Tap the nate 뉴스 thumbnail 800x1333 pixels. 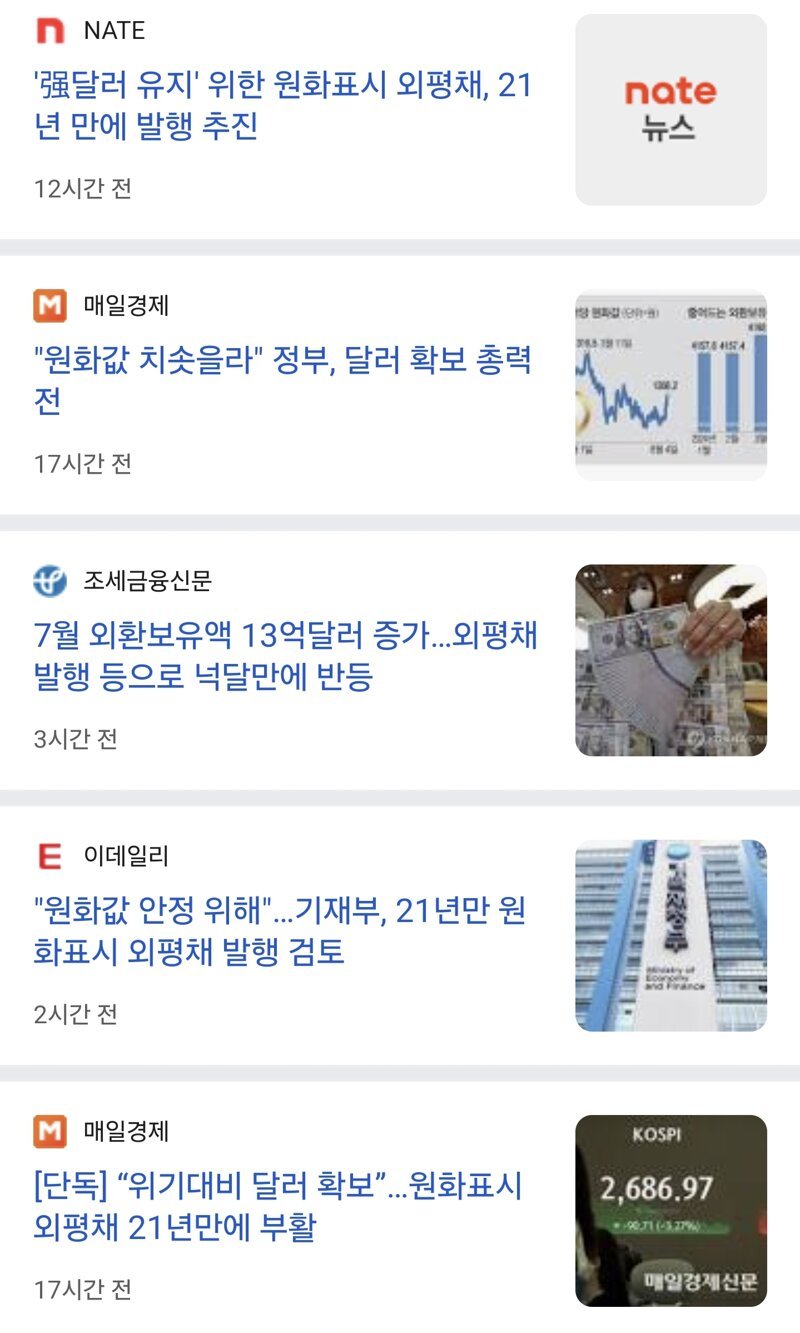click(670, 110)
